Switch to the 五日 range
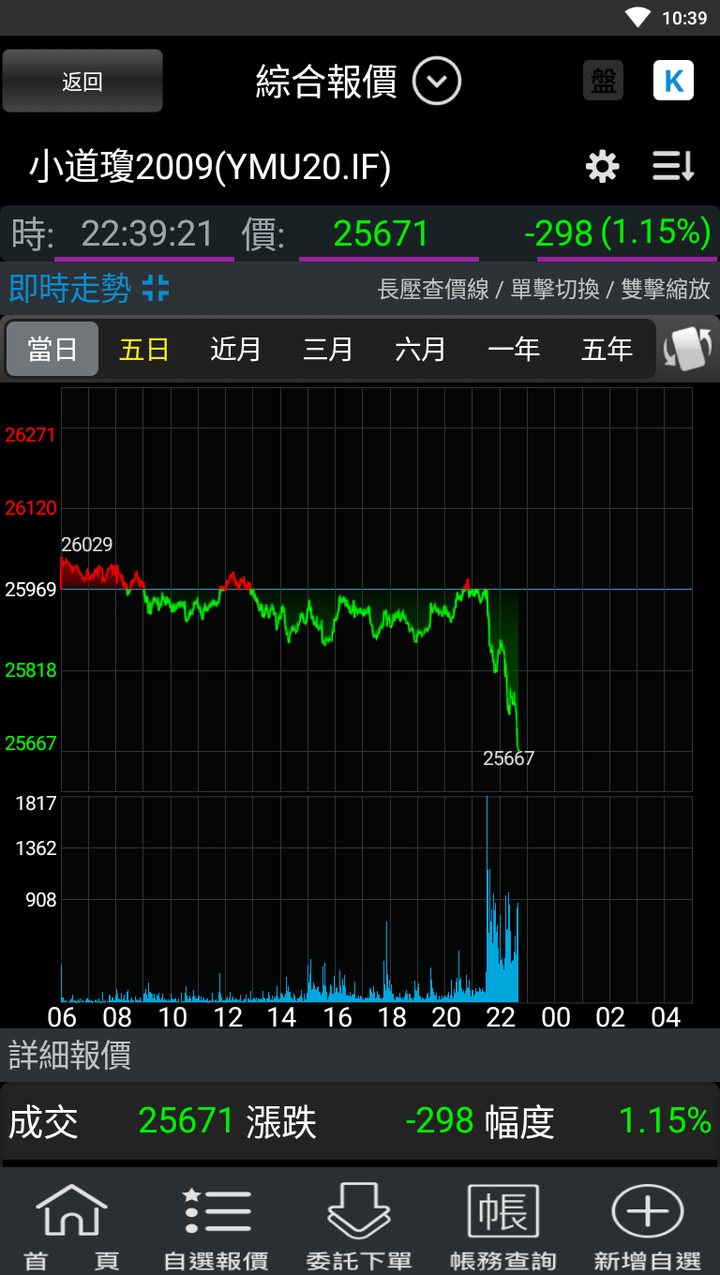The image size is (720, 1275). pos(144,349)
